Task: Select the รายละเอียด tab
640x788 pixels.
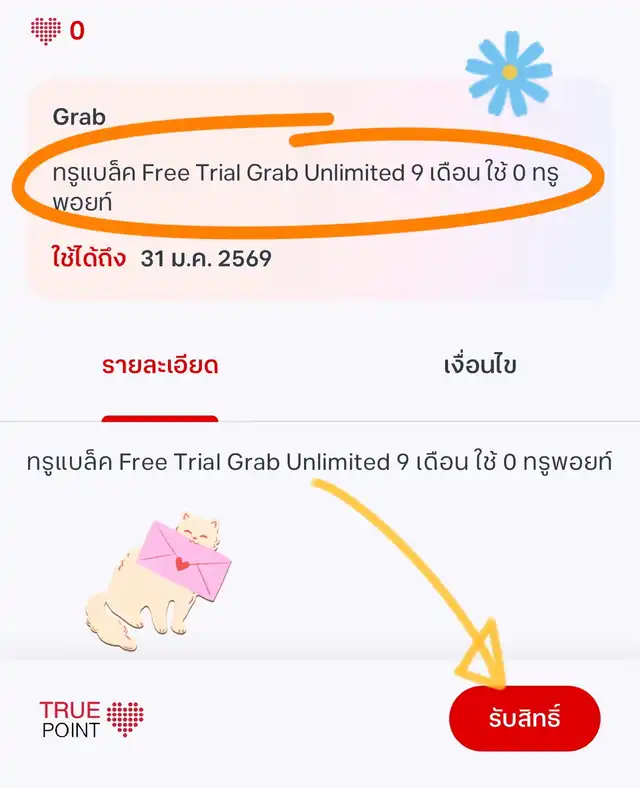Action: [x=160, y=365]
